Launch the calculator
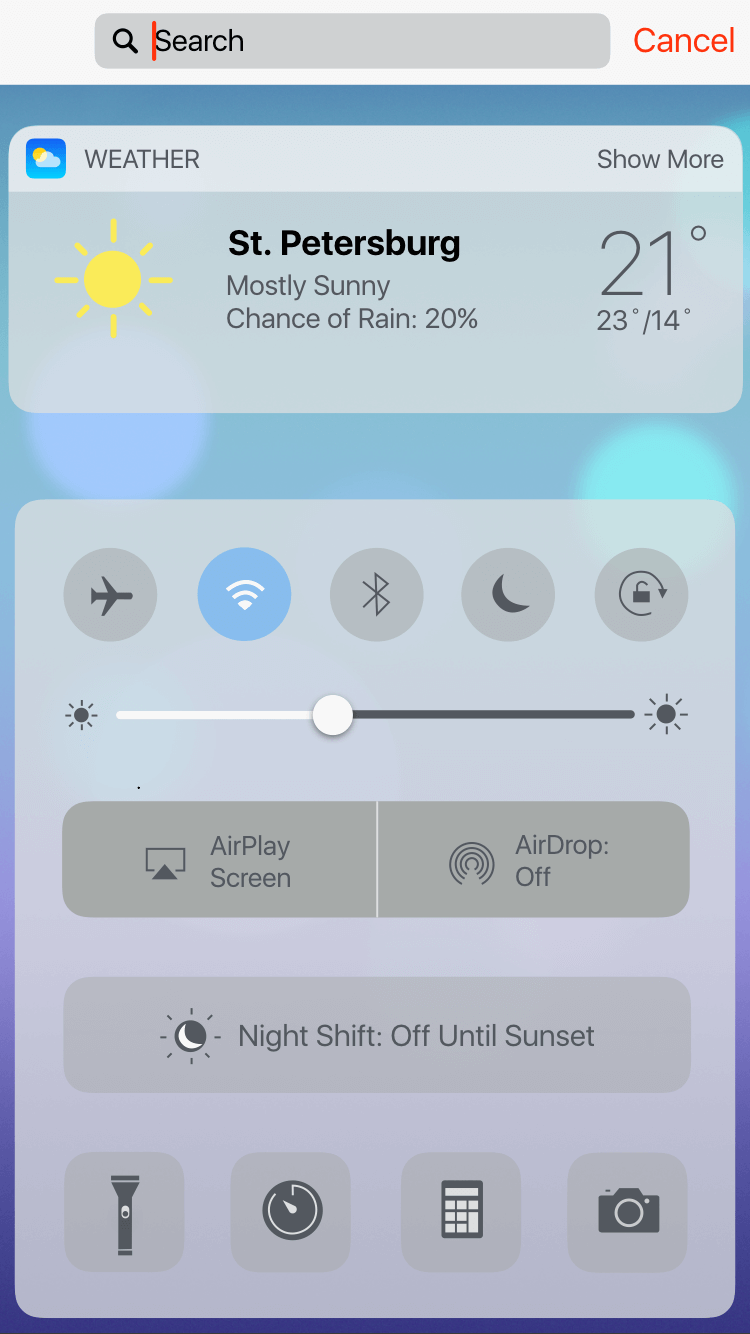The height and width of the screenshot is (1334, 750). (x=461, y=1212)
